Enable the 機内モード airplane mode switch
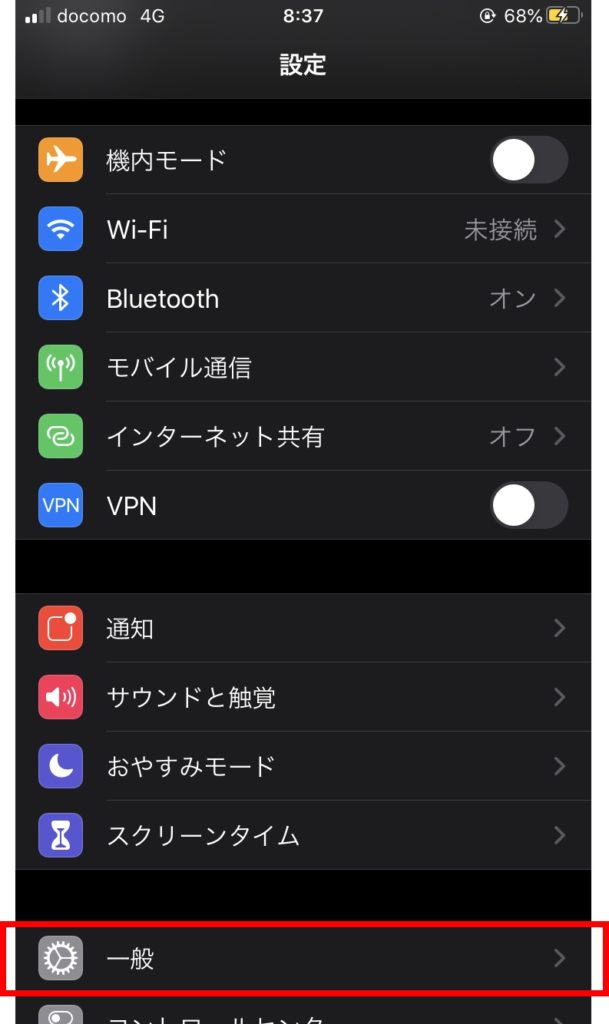The width and height of the screenshot is (609, 1024). coord(528,160)
